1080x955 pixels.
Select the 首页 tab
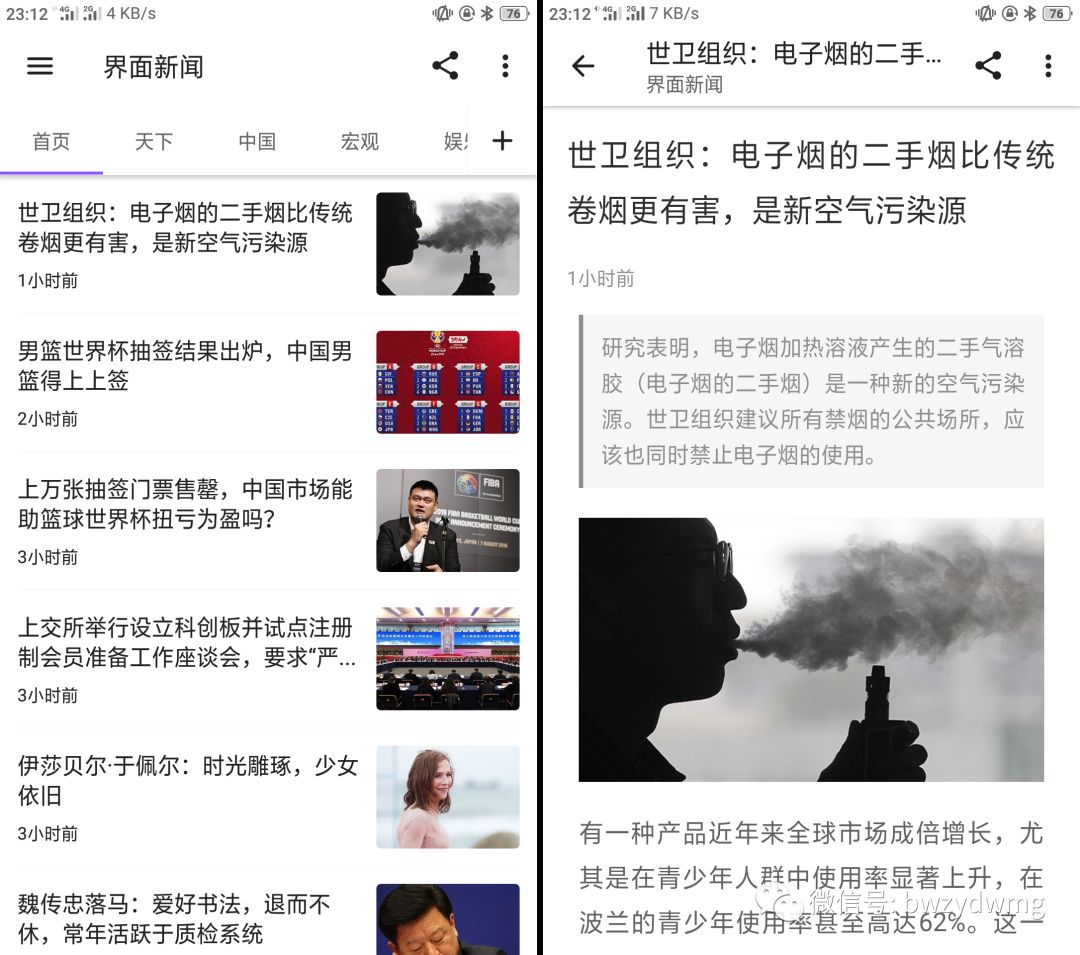coord(51,141)
